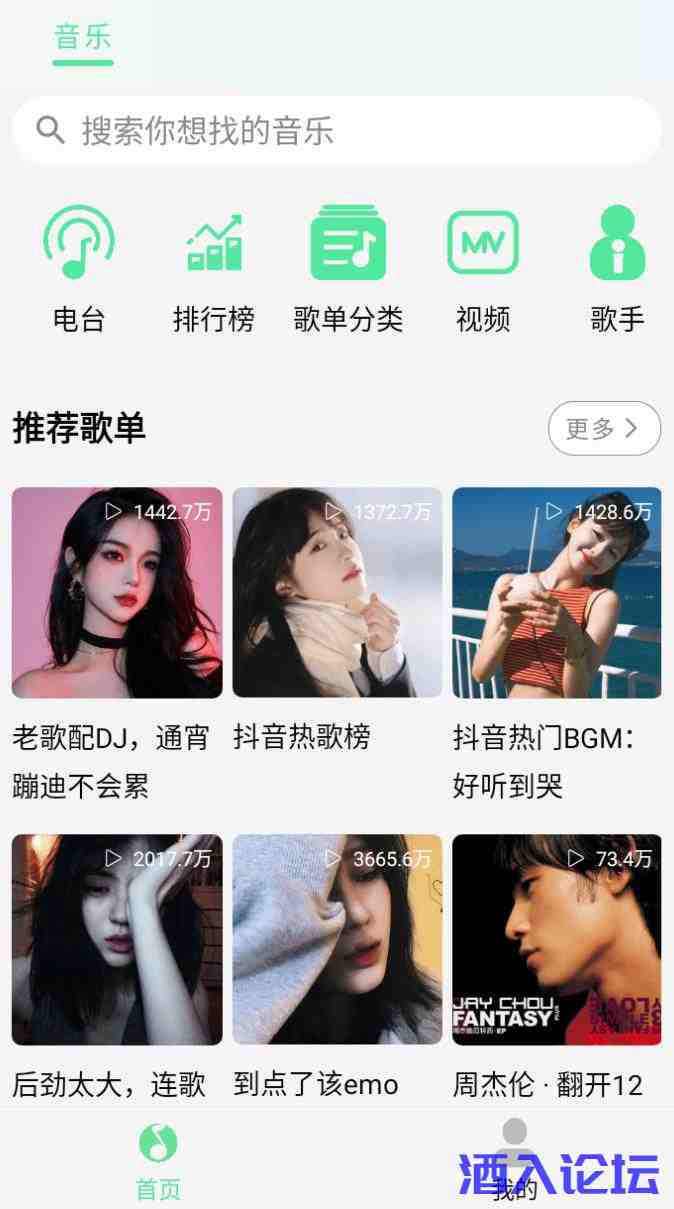Tap the 搜索你想找的音乐 search box
Image resolution: width=674 pixels, height=1209 pixels.
pos(336,131)
